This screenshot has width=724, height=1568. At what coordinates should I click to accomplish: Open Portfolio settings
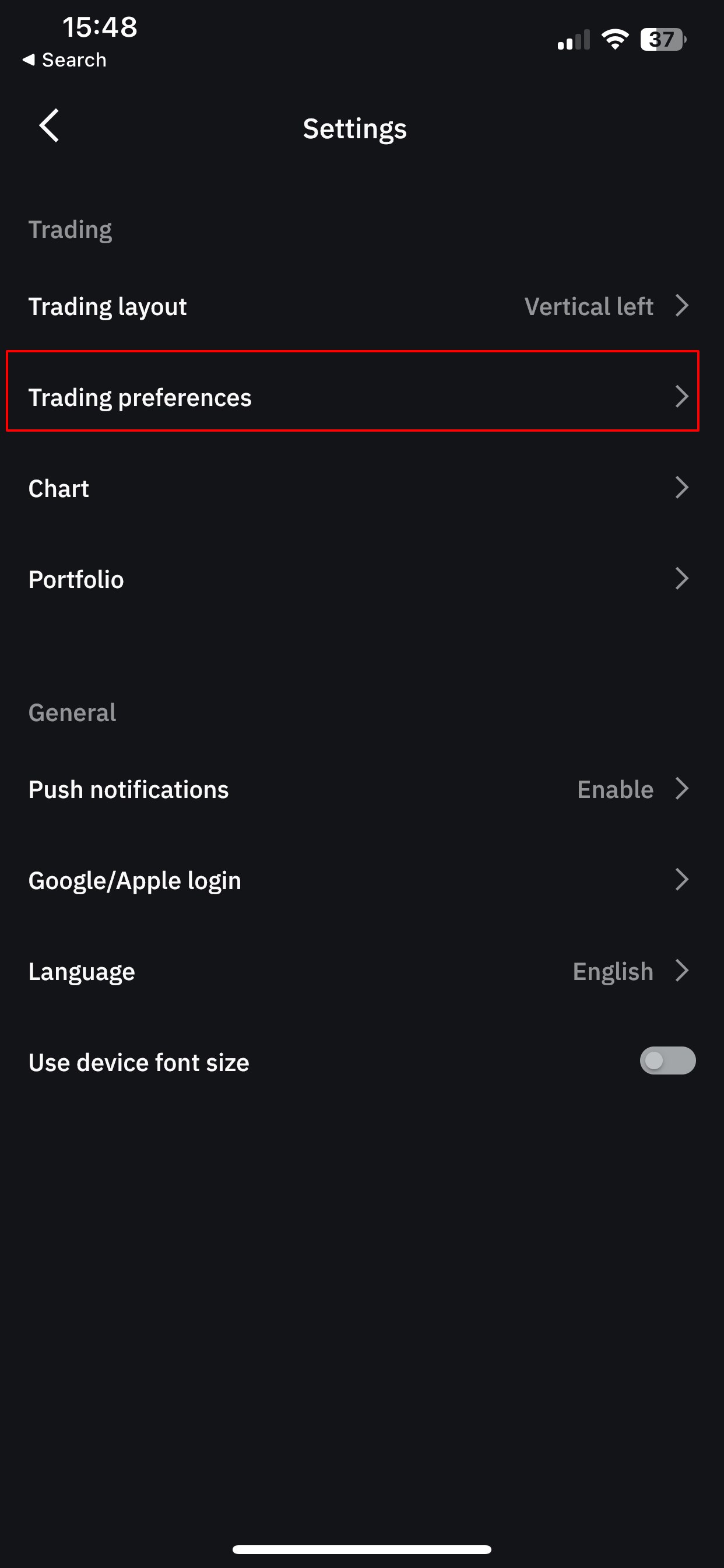coord(362,579)
